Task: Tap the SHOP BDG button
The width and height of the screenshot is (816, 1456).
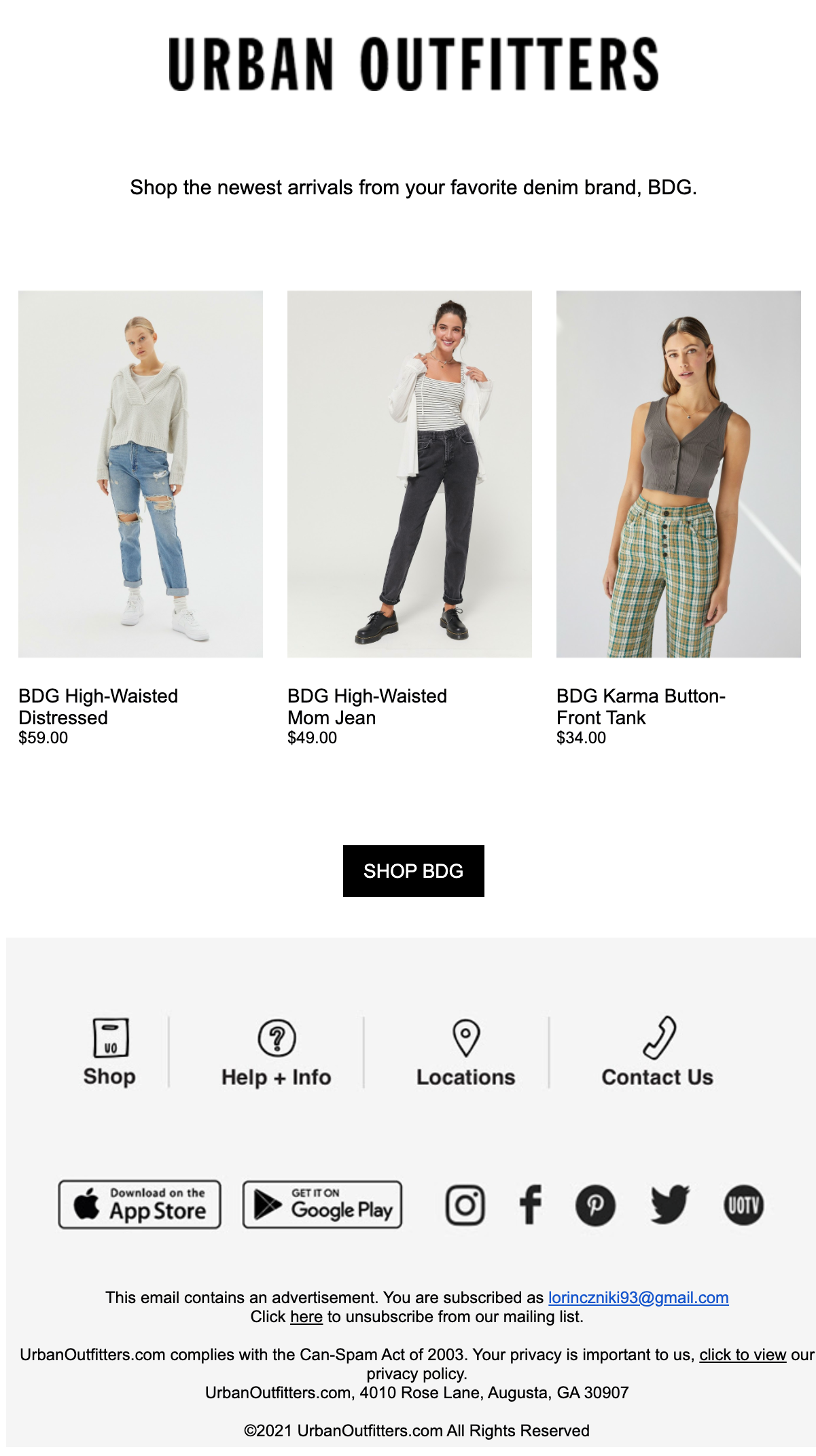Action: [x=413, y=870]
